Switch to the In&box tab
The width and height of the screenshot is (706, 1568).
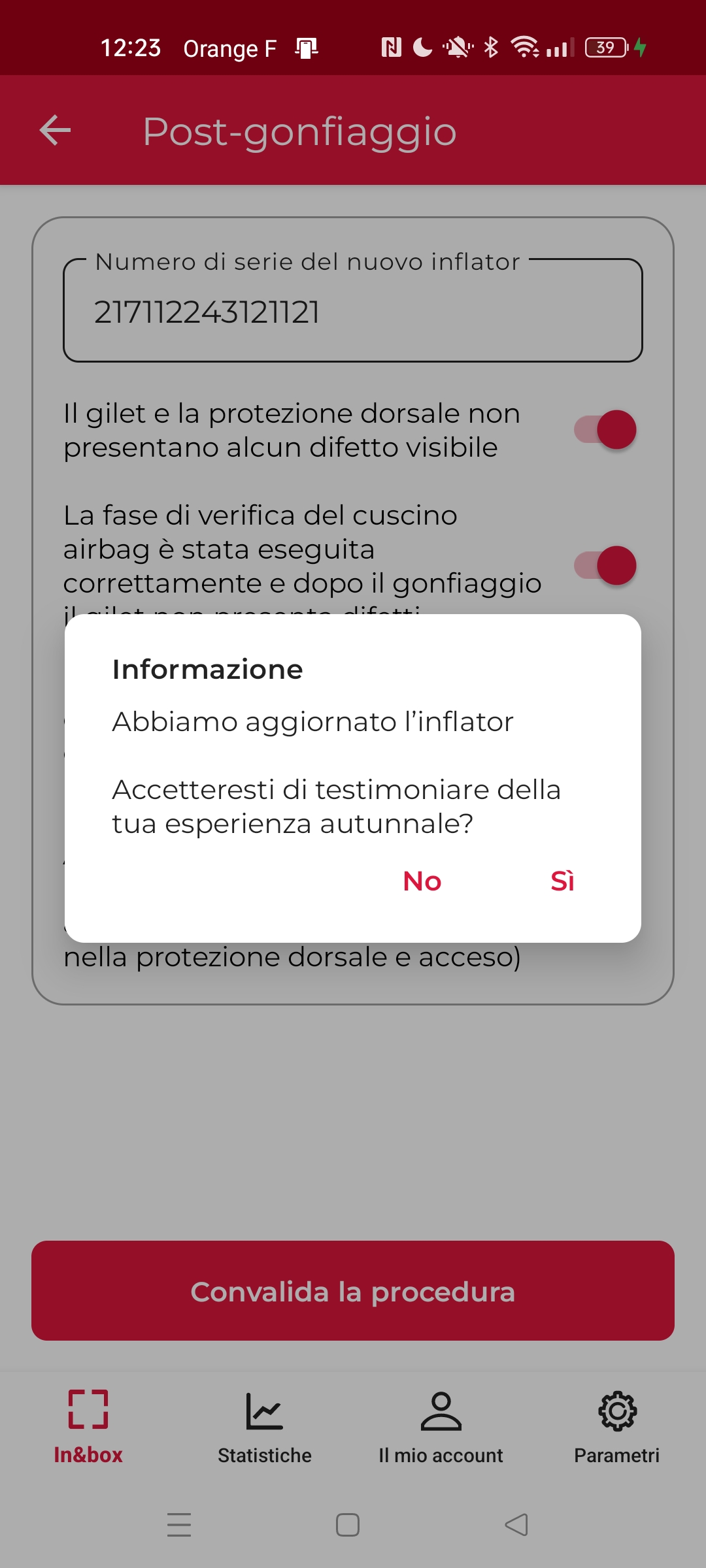[x=88, y=1426]
